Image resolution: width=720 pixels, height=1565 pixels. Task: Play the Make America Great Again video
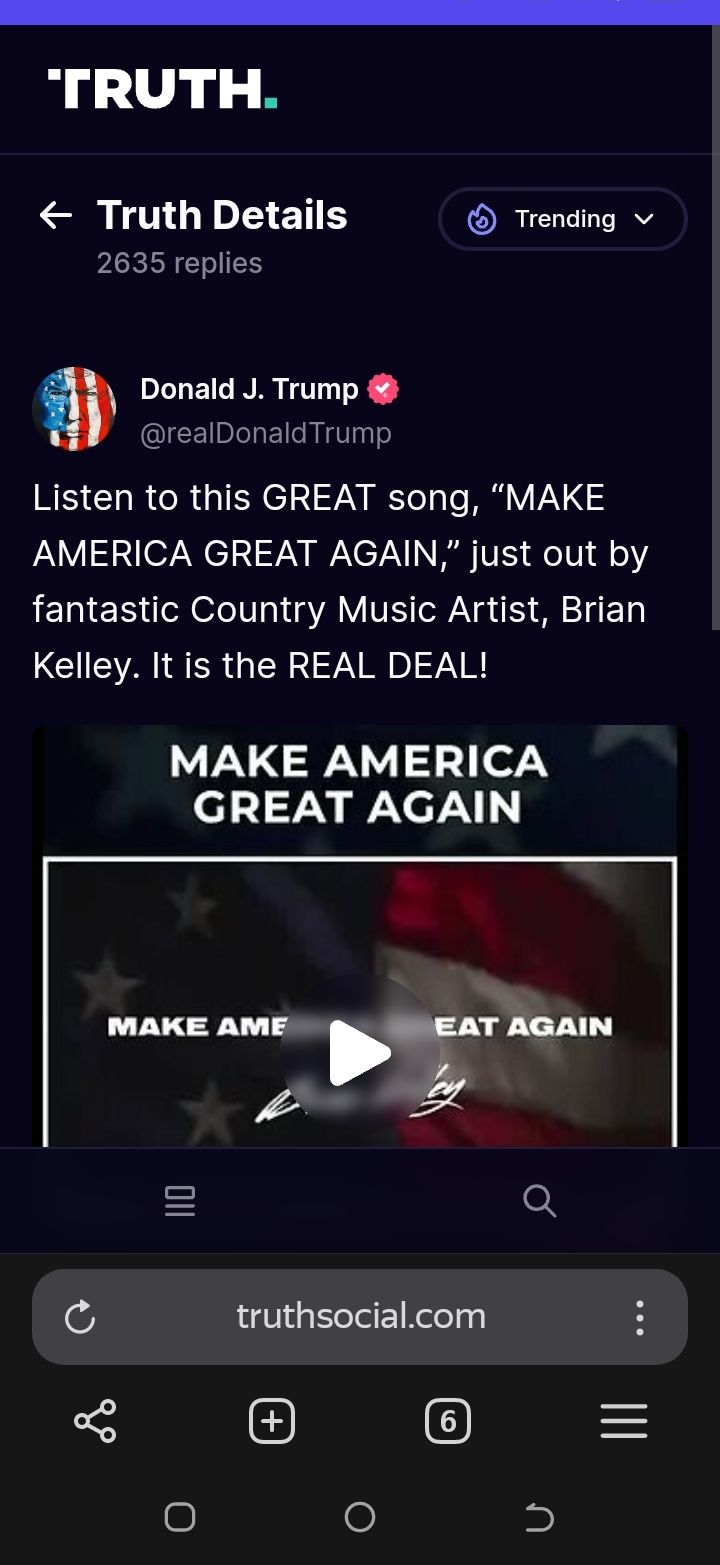[360, 1052]
